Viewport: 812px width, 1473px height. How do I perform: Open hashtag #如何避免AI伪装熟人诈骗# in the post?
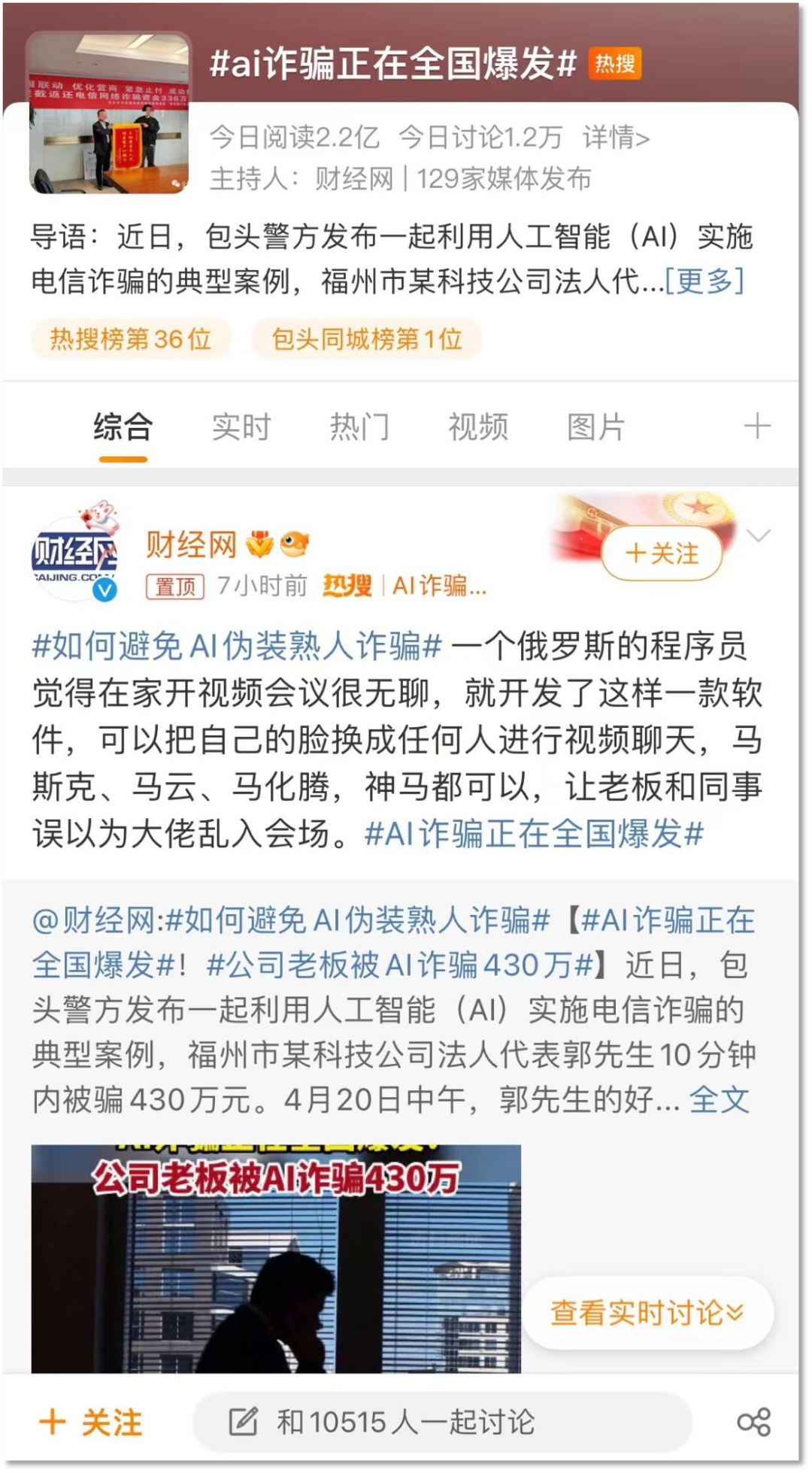click(x=237, y=646)
